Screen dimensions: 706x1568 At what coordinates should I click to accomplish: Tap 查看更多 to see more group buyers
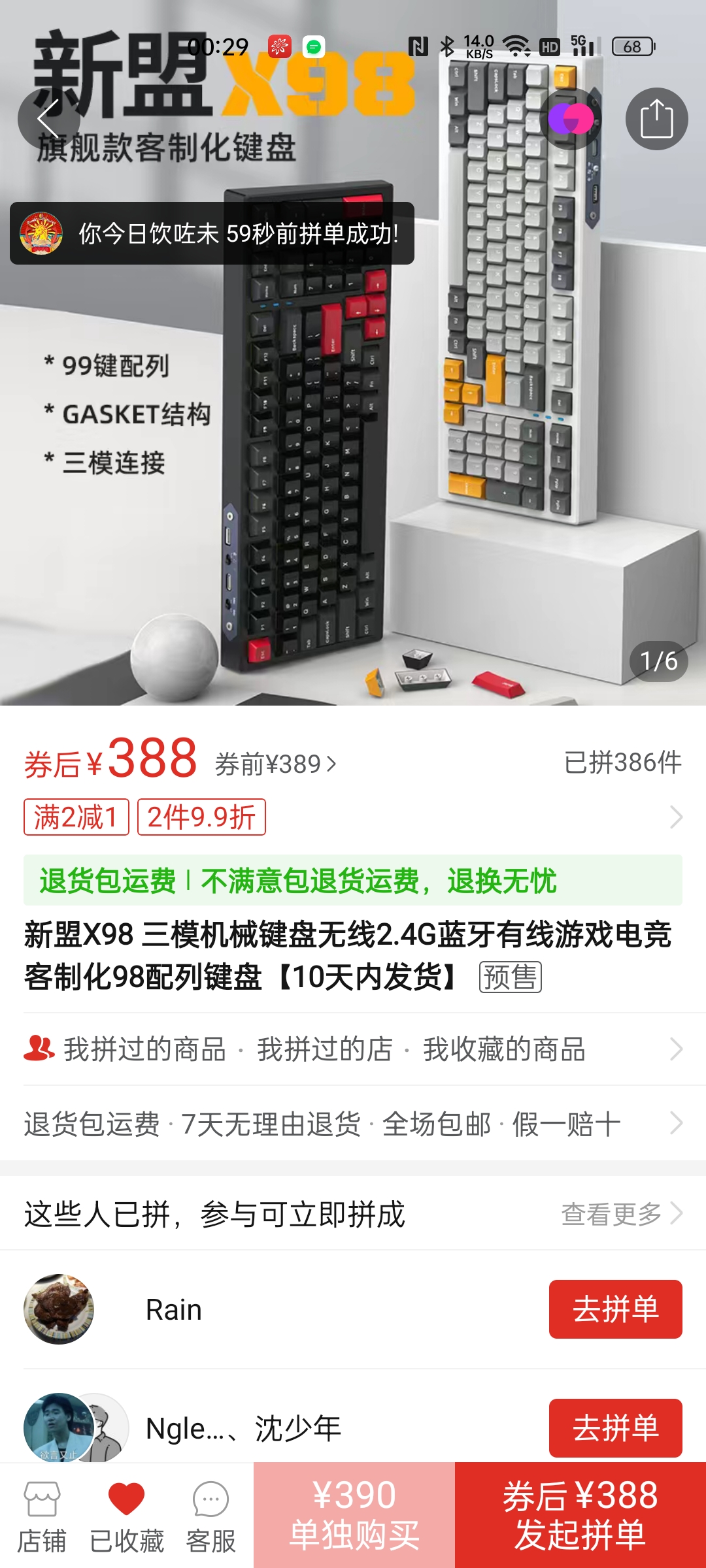pos(621,1214)
